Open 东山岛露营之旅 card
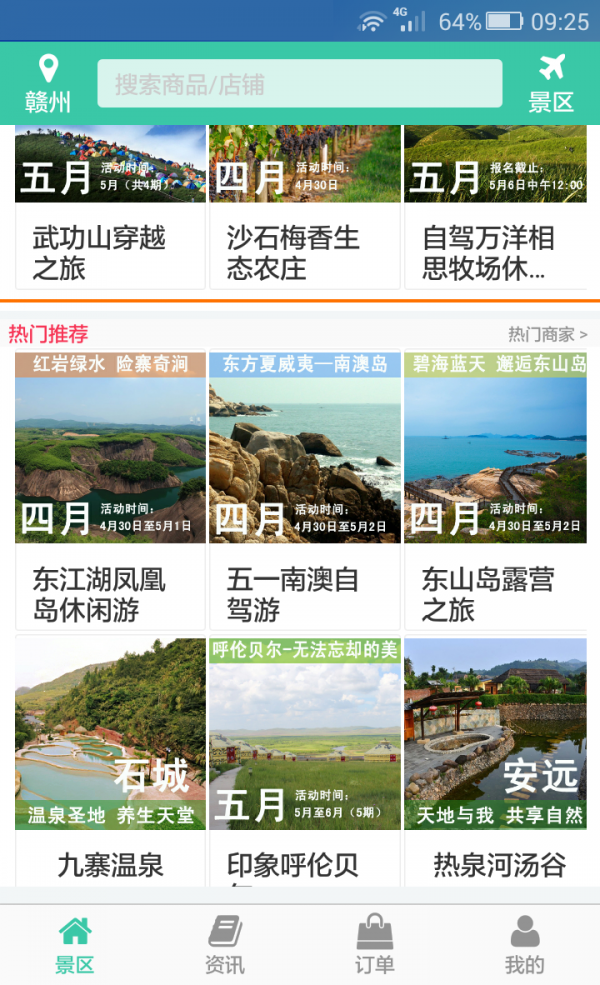This screenshot has width=600, height=985. click(496, 490)
